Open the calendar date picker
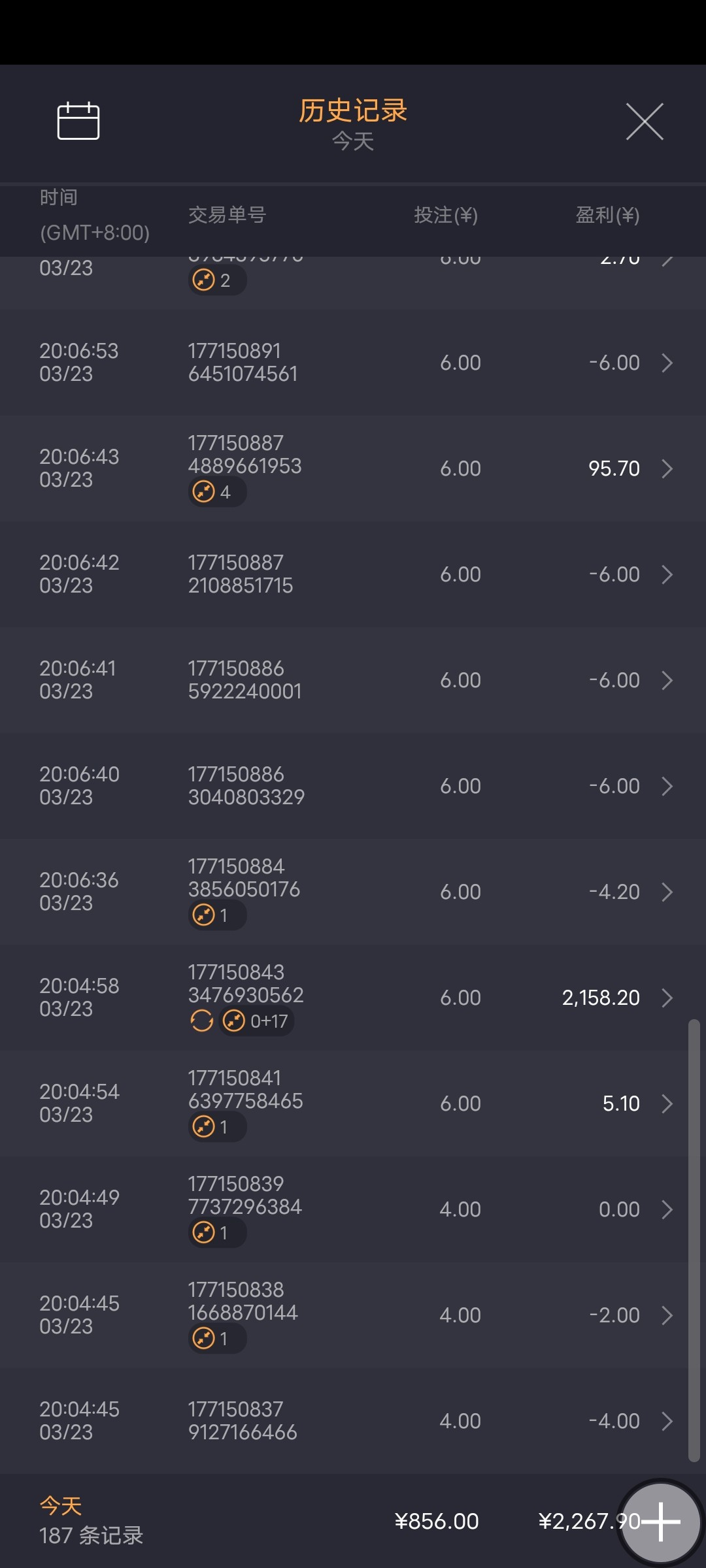 [x=78, y=121]
